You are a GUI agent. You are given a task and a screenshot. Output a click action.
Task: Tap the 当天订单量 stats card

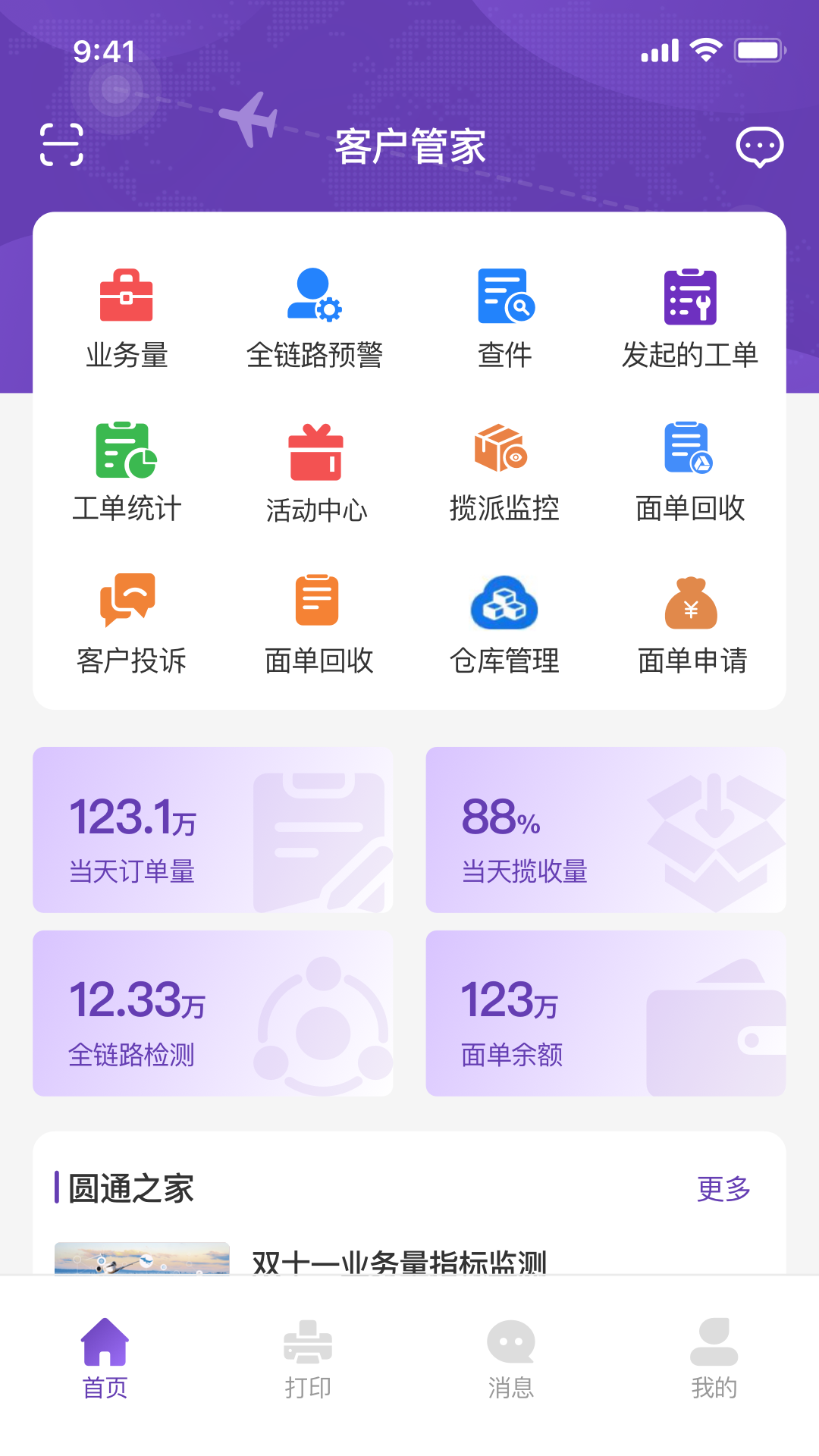(x=213, y=830)
